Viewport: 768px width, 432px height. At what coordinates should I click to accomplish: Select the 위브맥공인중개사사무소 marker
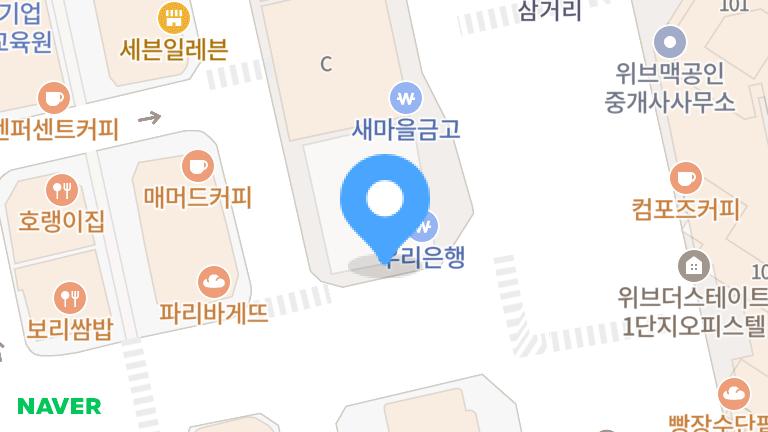(x=669, y=43)
